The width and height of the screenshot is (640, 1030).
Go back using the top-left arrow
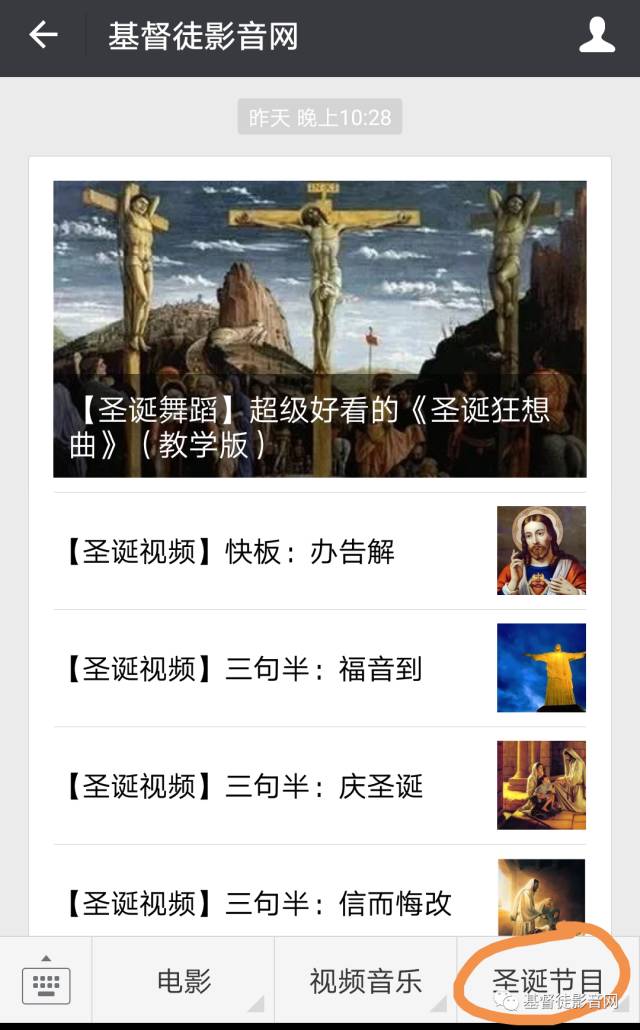coord(43,36)
